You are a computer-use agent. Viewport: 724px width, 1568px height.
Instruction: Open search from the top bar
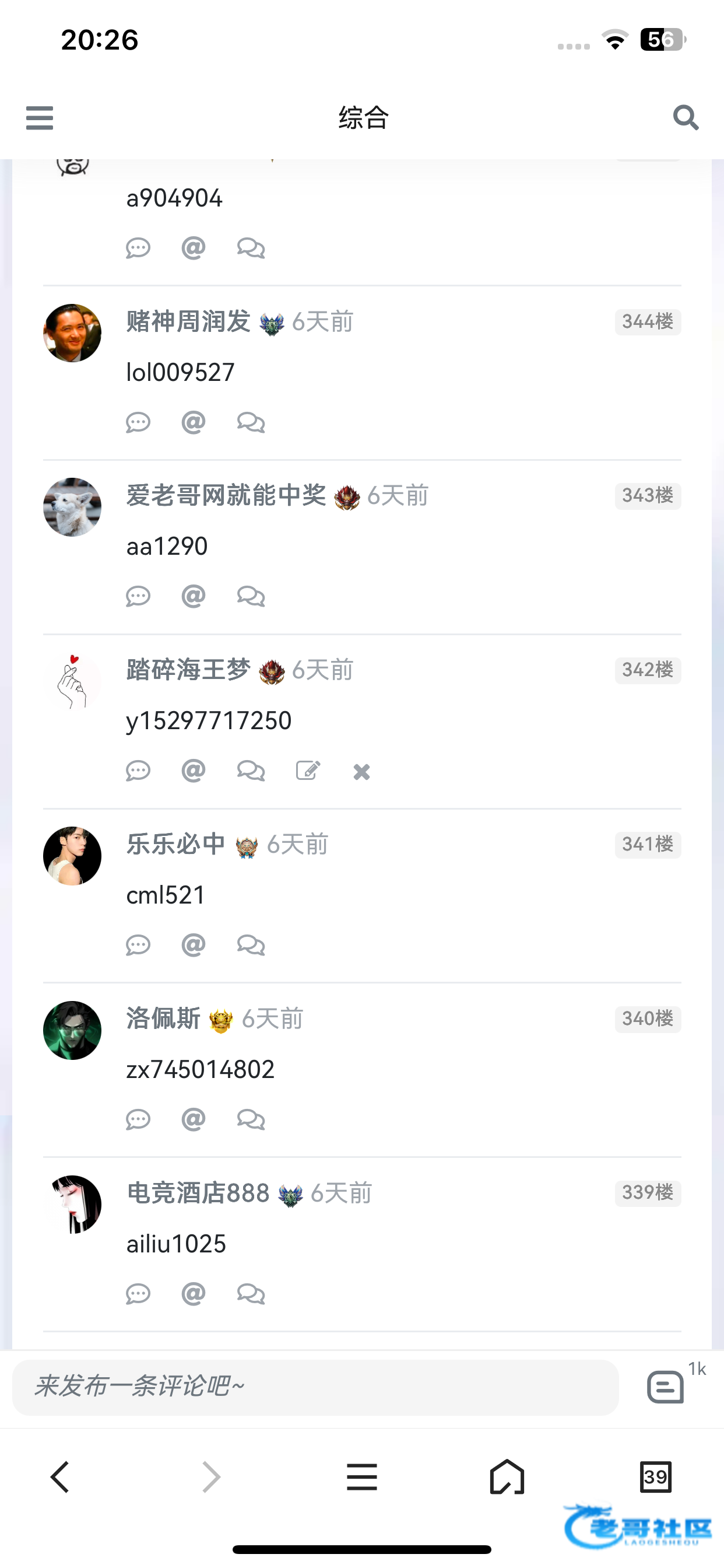686,117
